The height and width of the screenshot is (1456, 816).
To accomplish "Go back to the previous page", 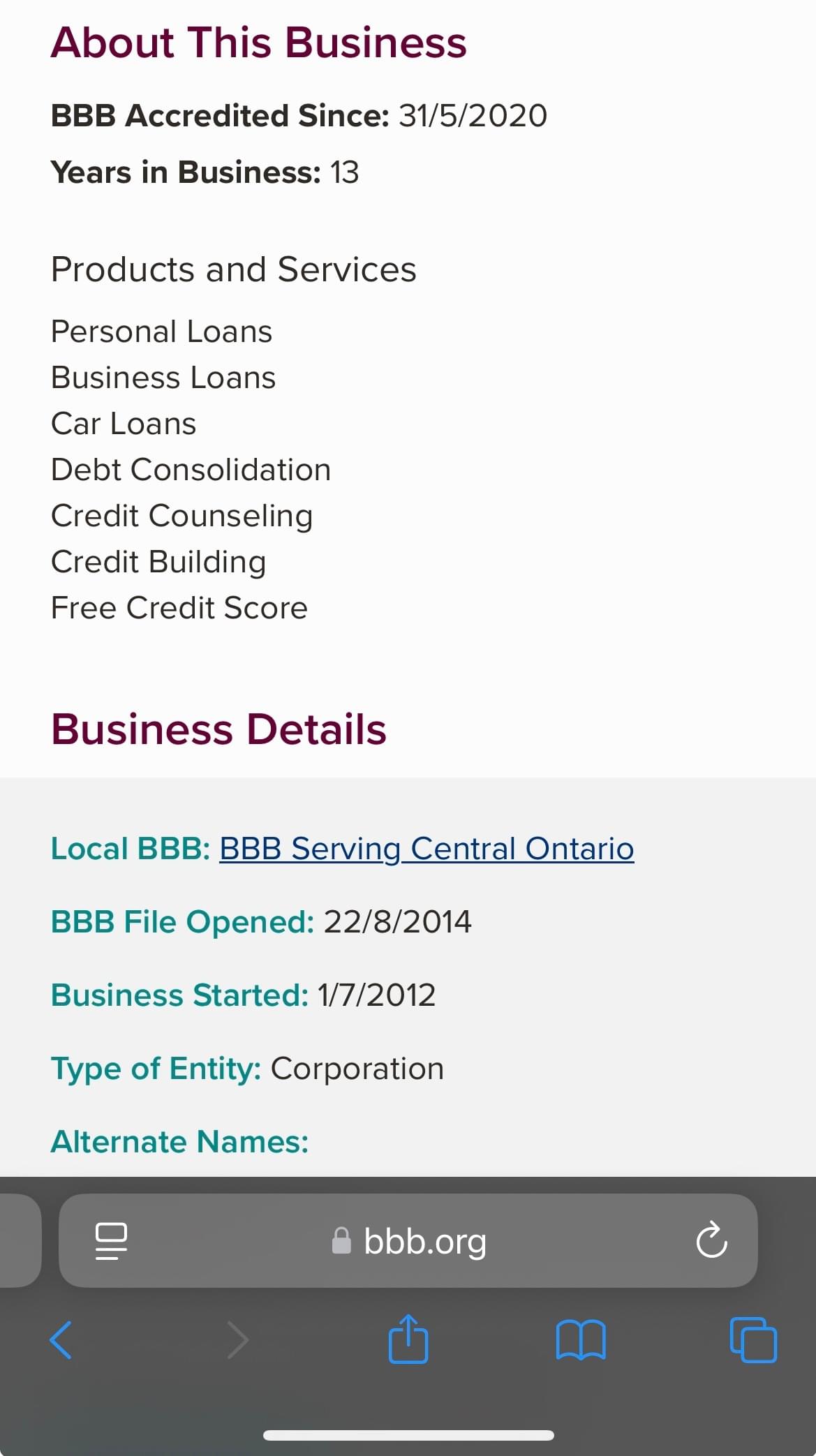I will tap(61, 1340).
